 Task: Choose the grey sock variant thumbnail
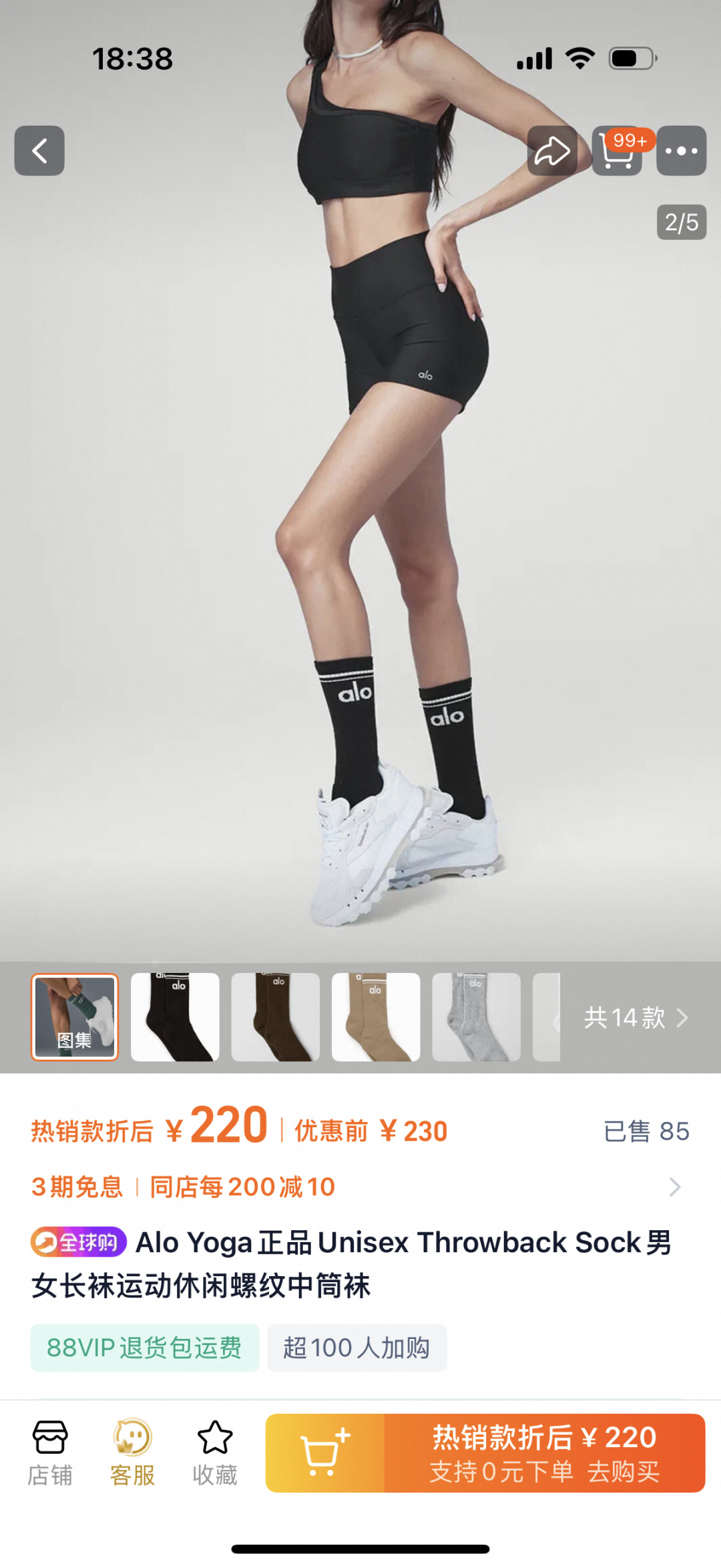(x=476, y=1017)
